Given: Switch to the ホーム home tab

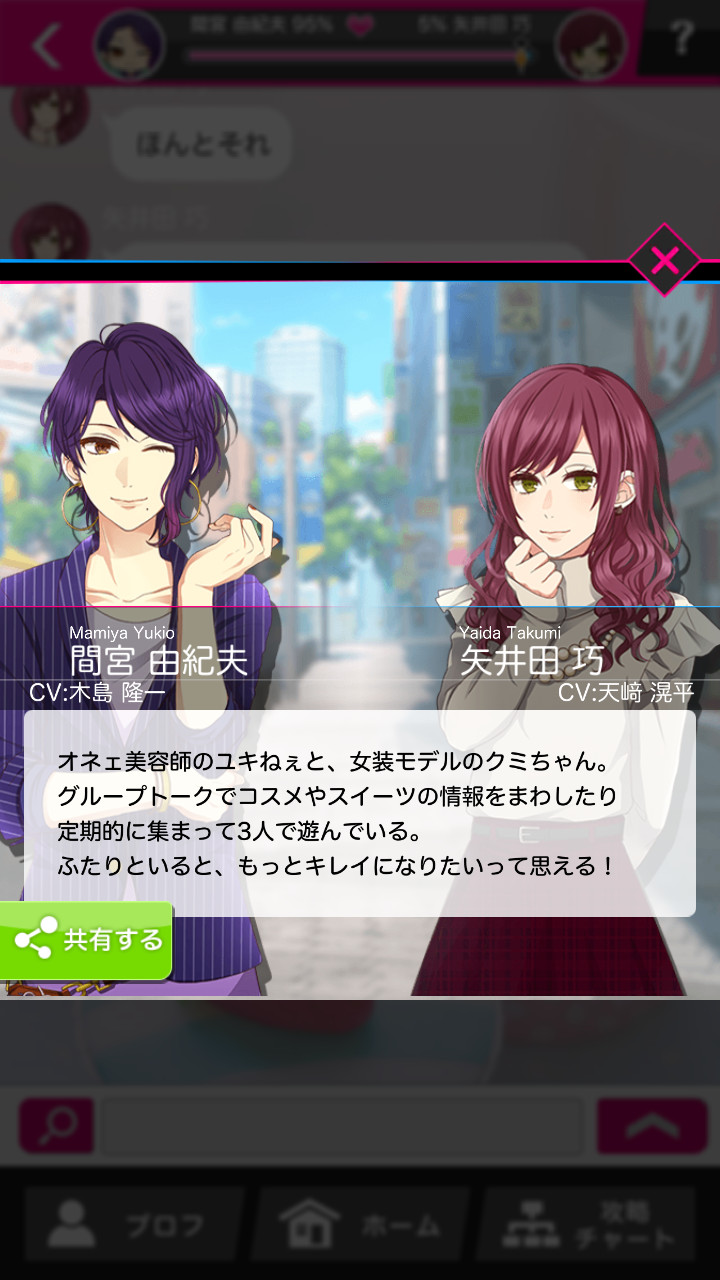Looking at the screenshot, I should [360, 1225].
